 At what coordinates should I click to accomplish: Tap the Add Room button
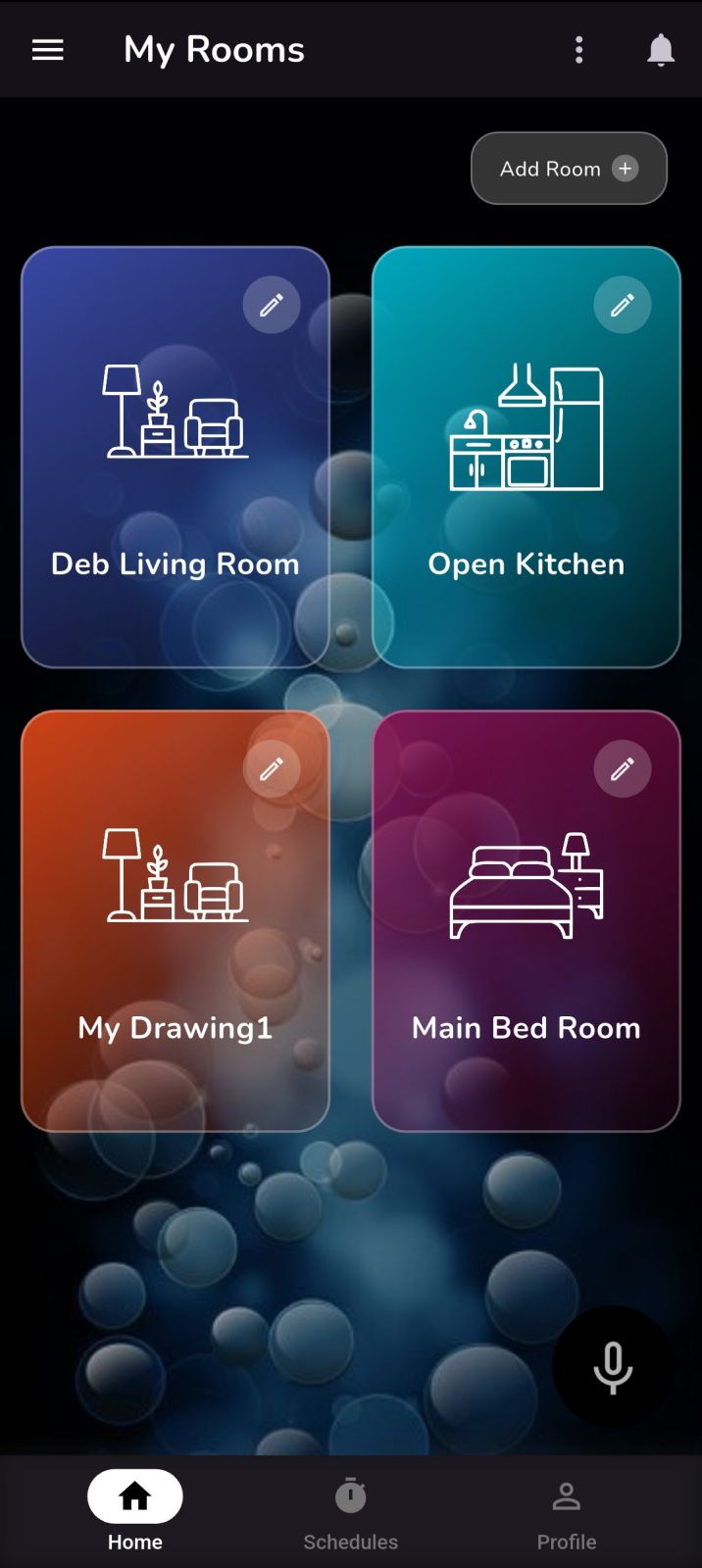point(569,169)
